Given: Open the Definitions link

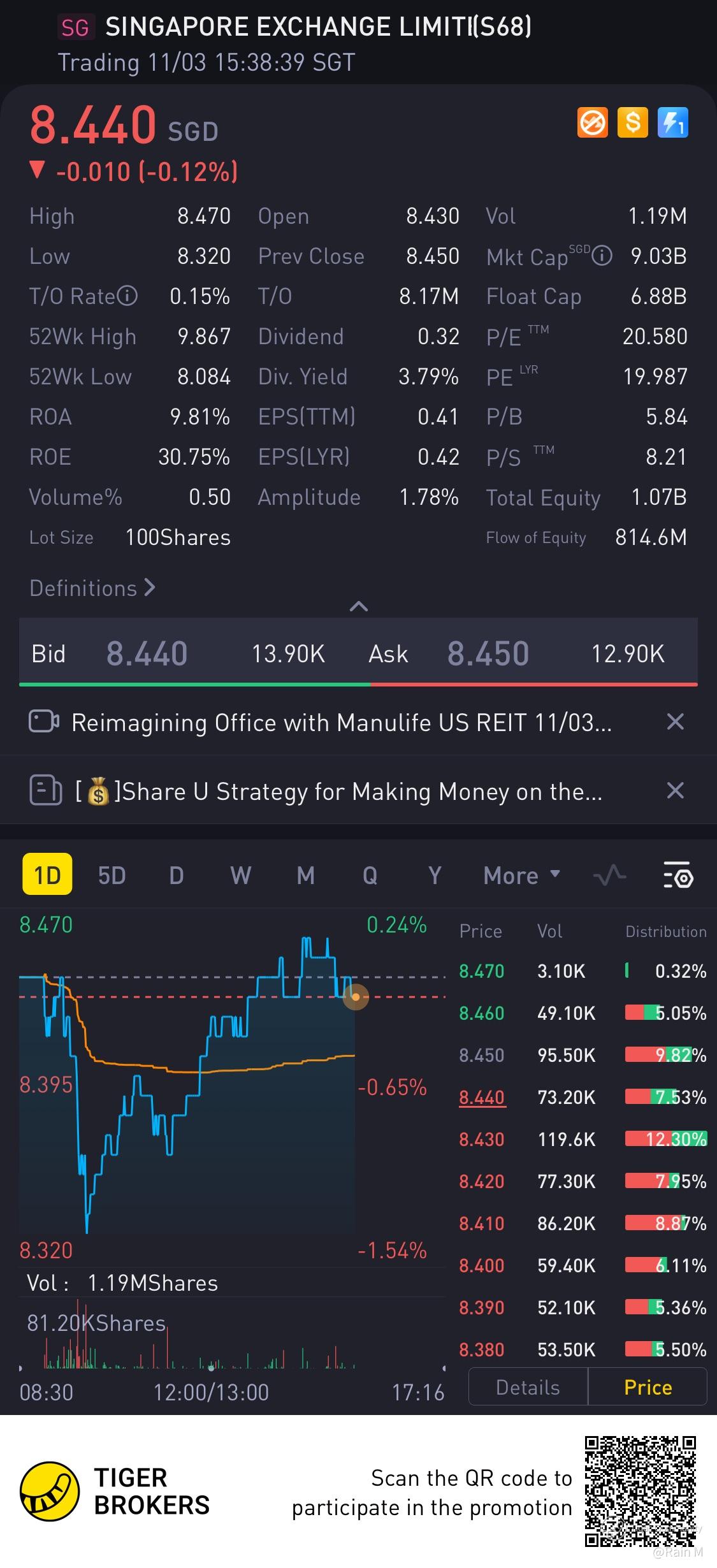Looking at the screenshot, I should coord(92,588).
